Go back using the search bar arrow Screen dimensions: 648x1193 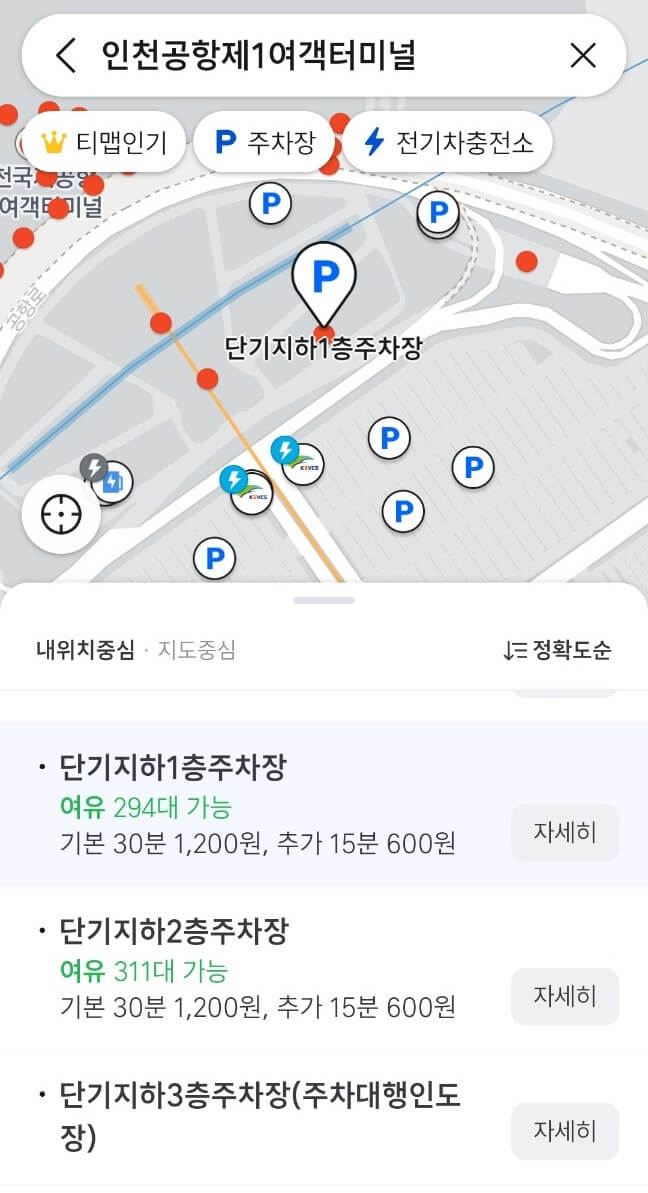coord(66,56)
